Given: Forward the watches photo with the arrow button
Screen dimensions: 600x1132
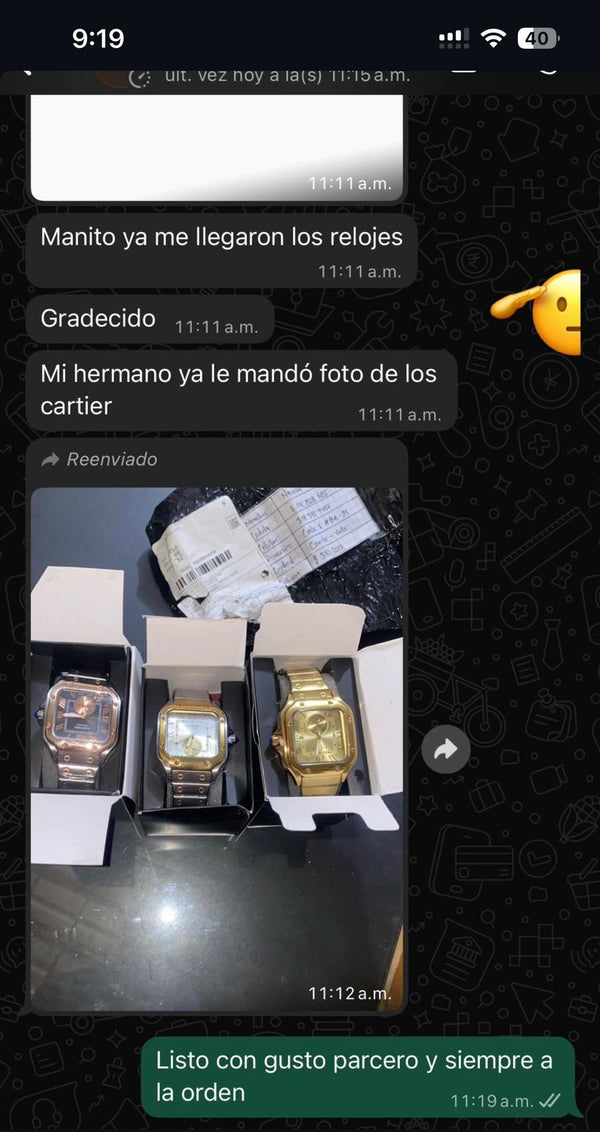Looking at the screenshot, I should coord(446,748).
